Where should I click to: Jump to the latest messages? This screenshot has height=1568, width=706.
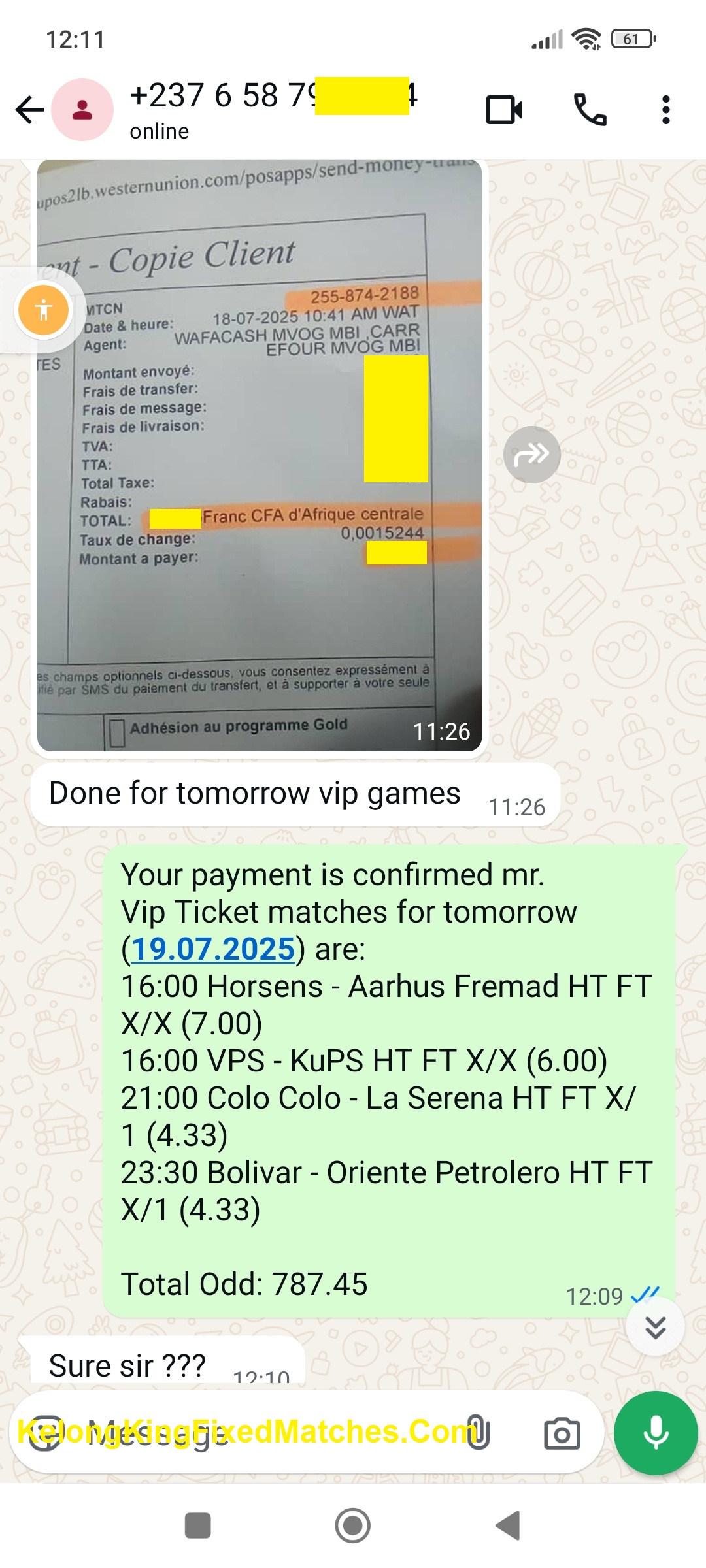(x=655, y=1327)
